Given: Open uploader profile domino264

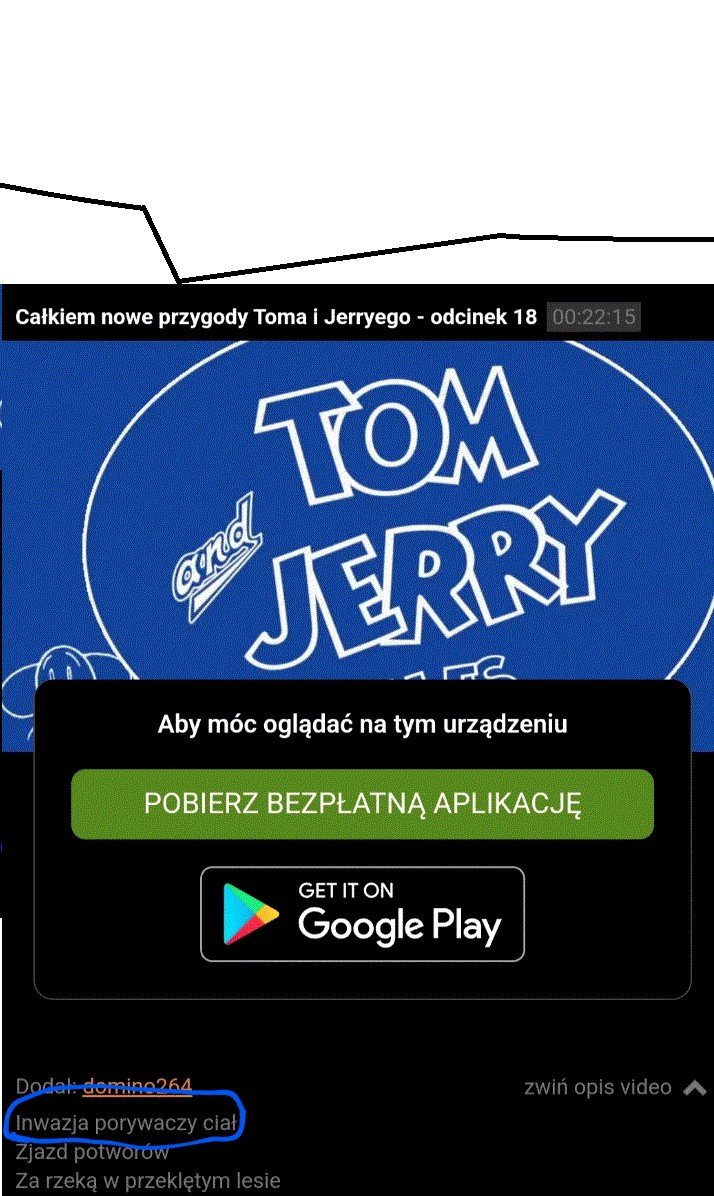Looking at the screenshot, I should click(x=137, y=1086).
